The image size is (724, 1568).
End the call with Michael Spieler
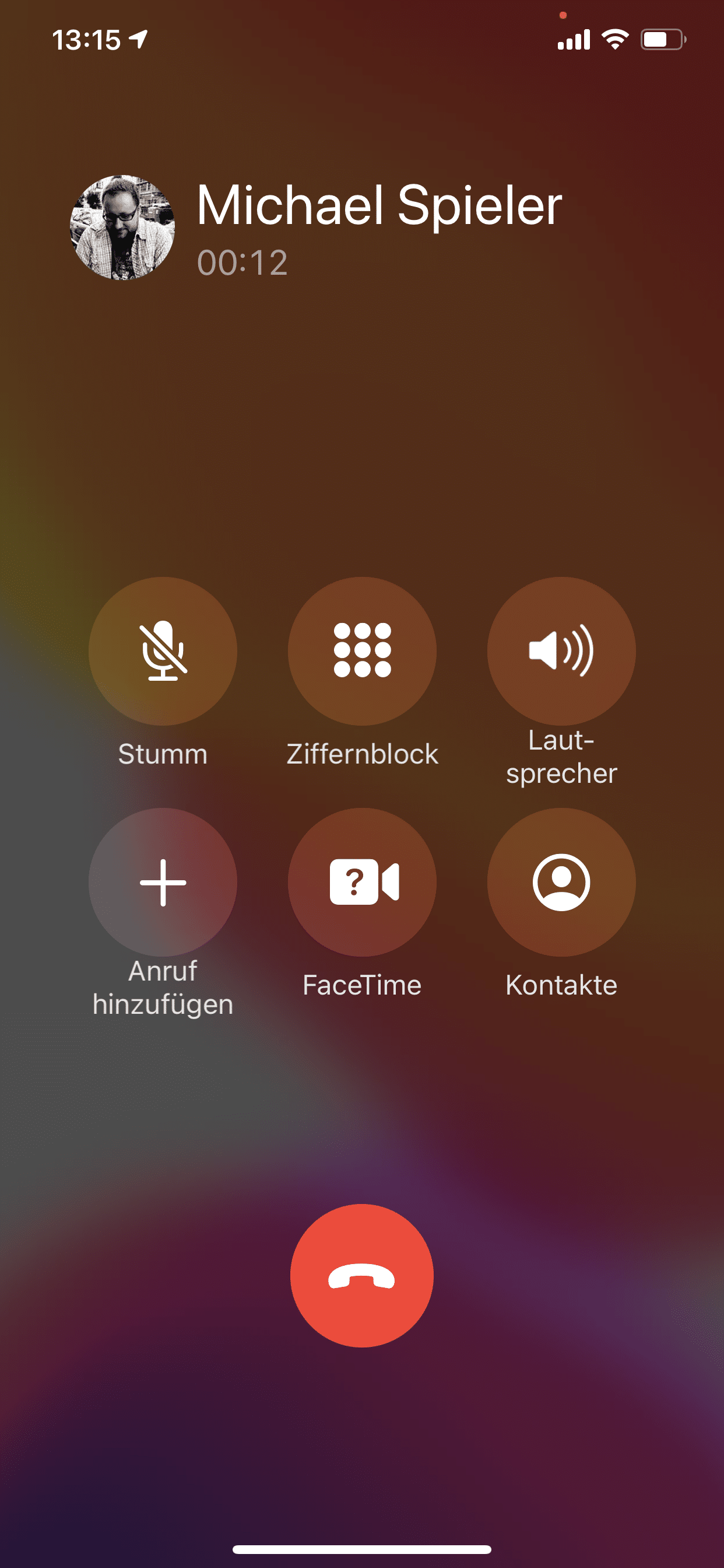tap(362, 1275)
